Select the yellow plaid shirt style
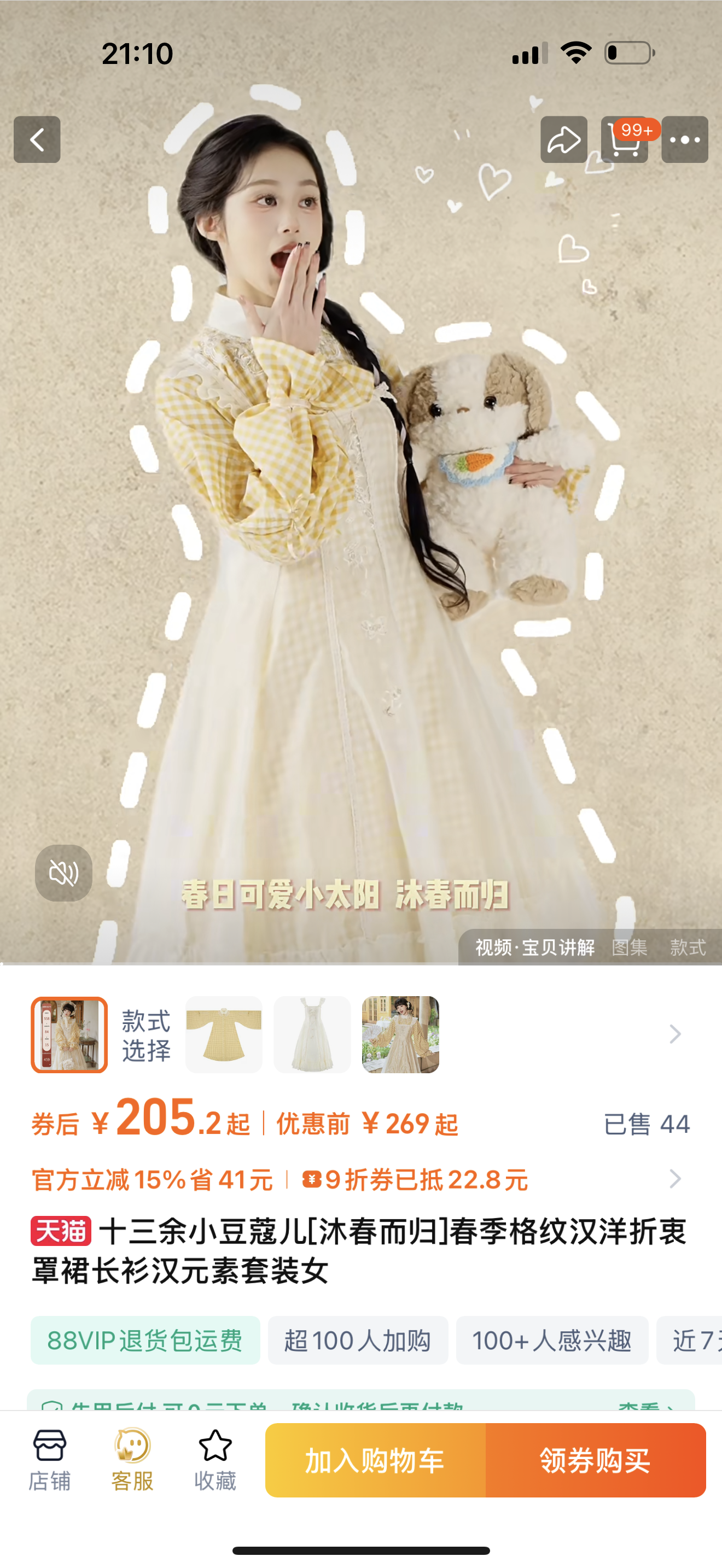 tap(223, 1034)
